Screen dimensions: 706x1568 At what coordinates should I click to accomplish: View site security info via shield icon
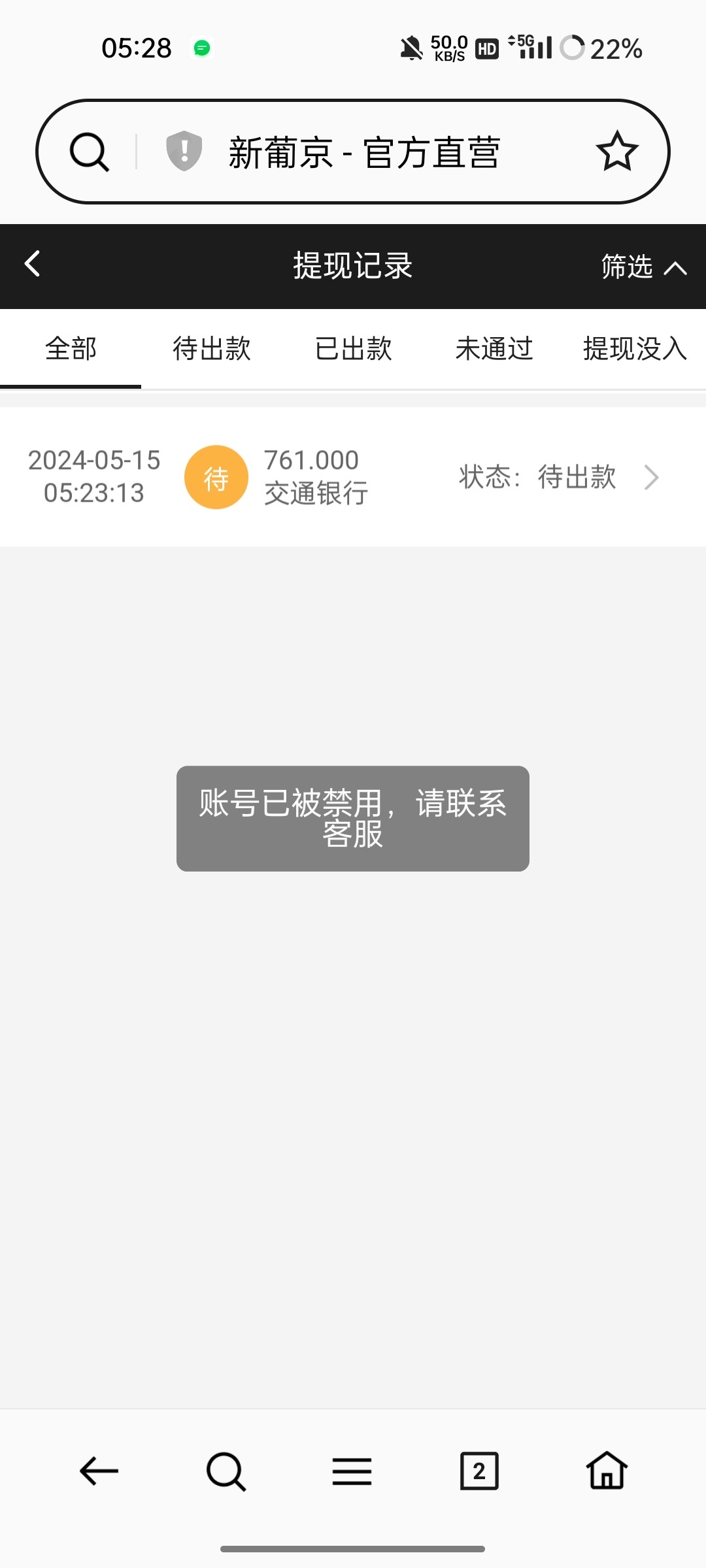click(x=184, y=151)
